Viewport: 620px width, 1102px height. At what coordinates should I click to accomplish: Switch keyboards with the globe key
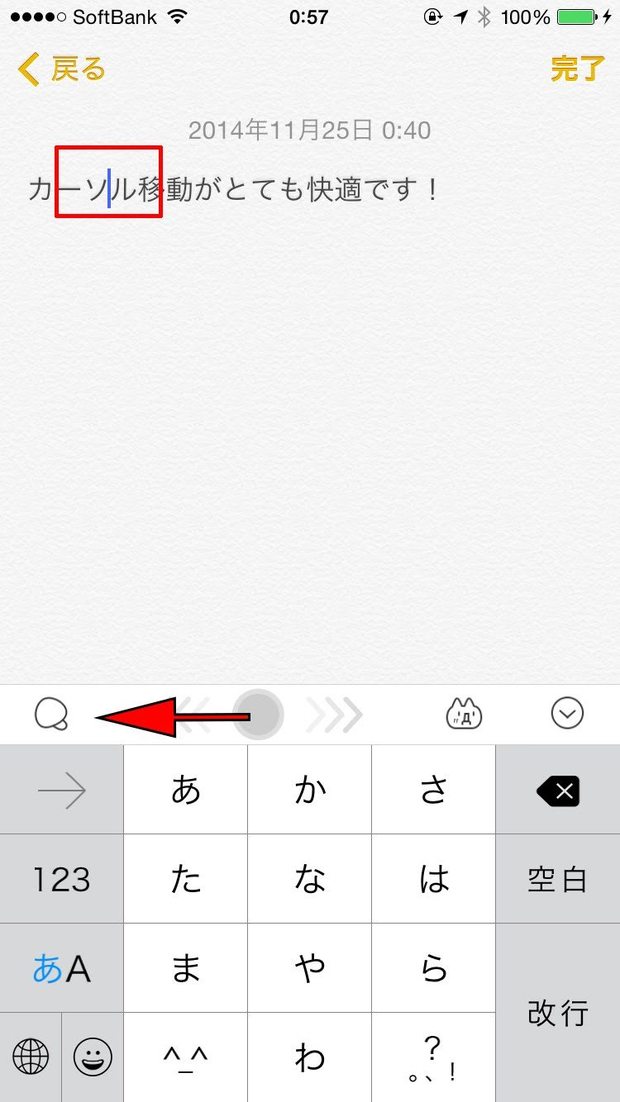click(x=31, y=1057)
